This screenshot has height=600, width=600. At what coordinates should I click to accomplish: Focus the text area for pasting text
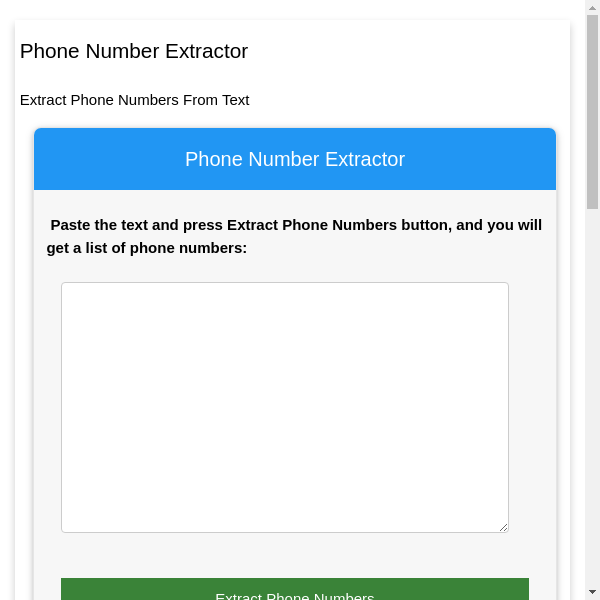coord(284,407)
